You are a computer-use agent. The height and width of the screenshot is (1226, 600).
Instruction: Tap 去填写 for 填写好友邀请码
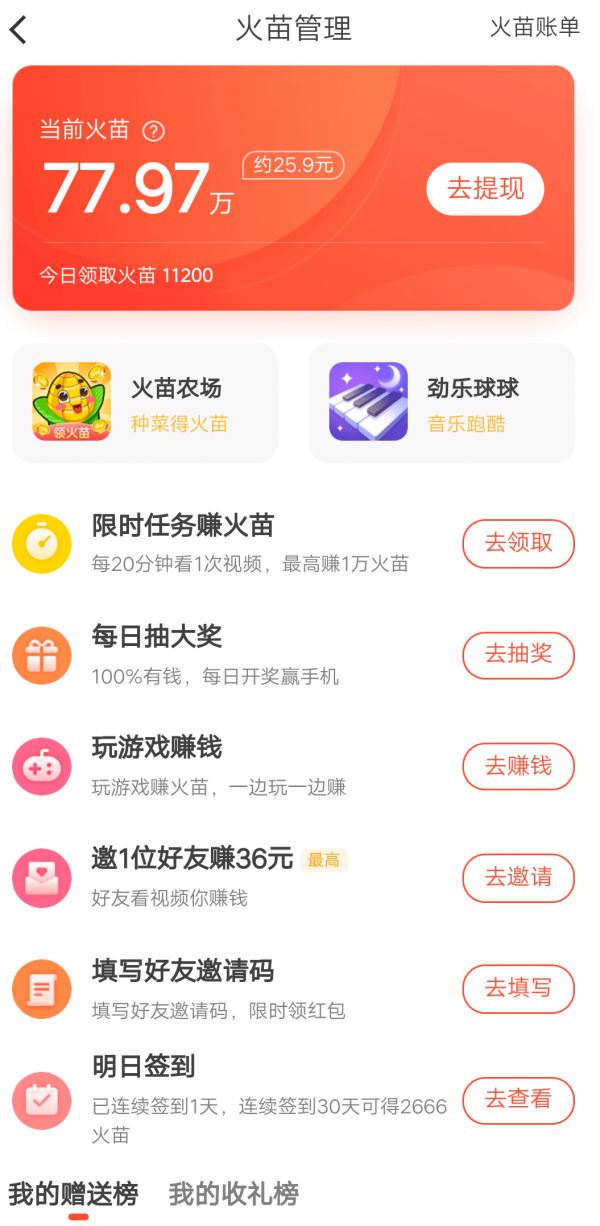tap(518, 989)
